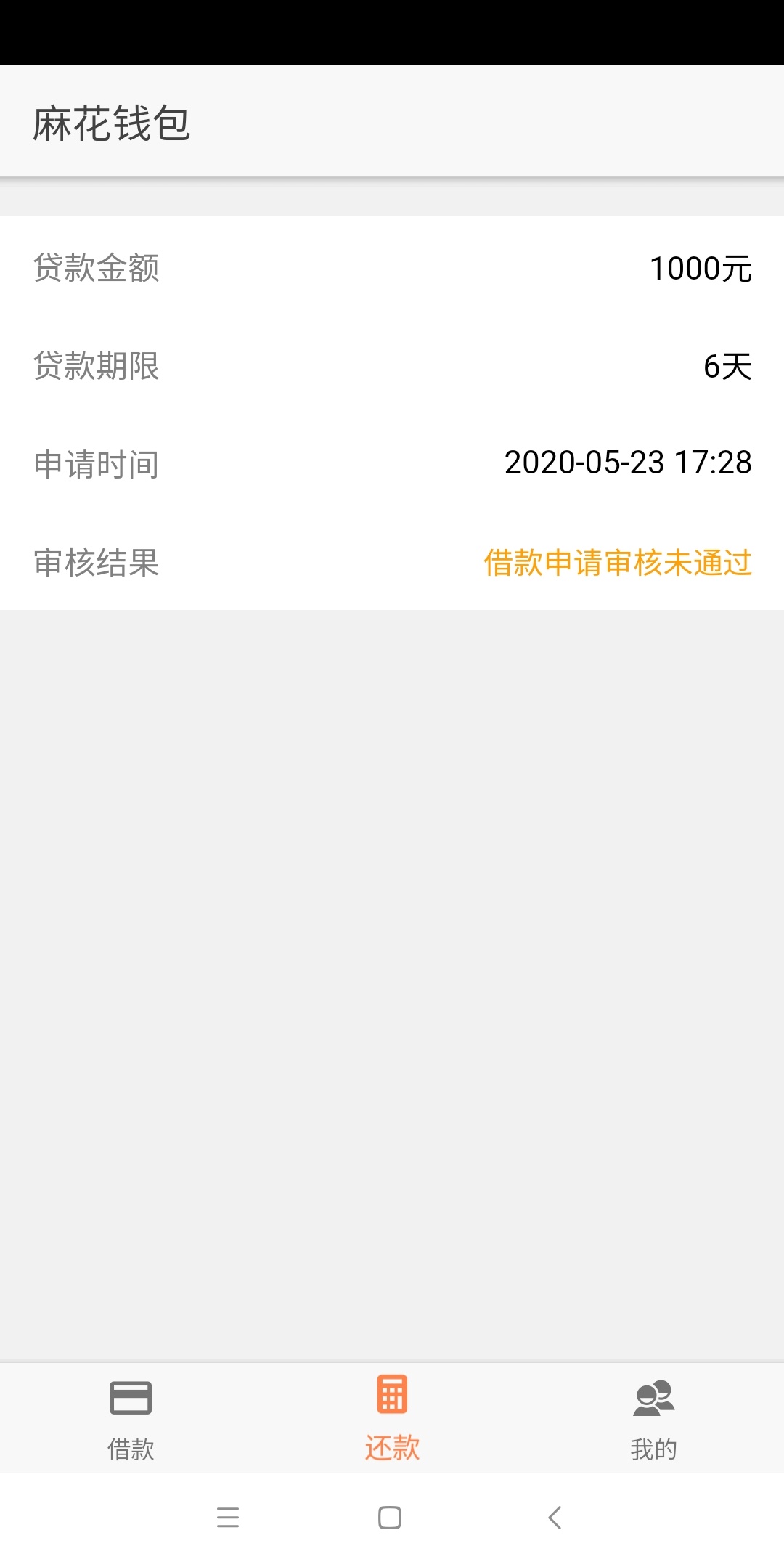
Task: Tap the system back button
Action: point(555,1518)
